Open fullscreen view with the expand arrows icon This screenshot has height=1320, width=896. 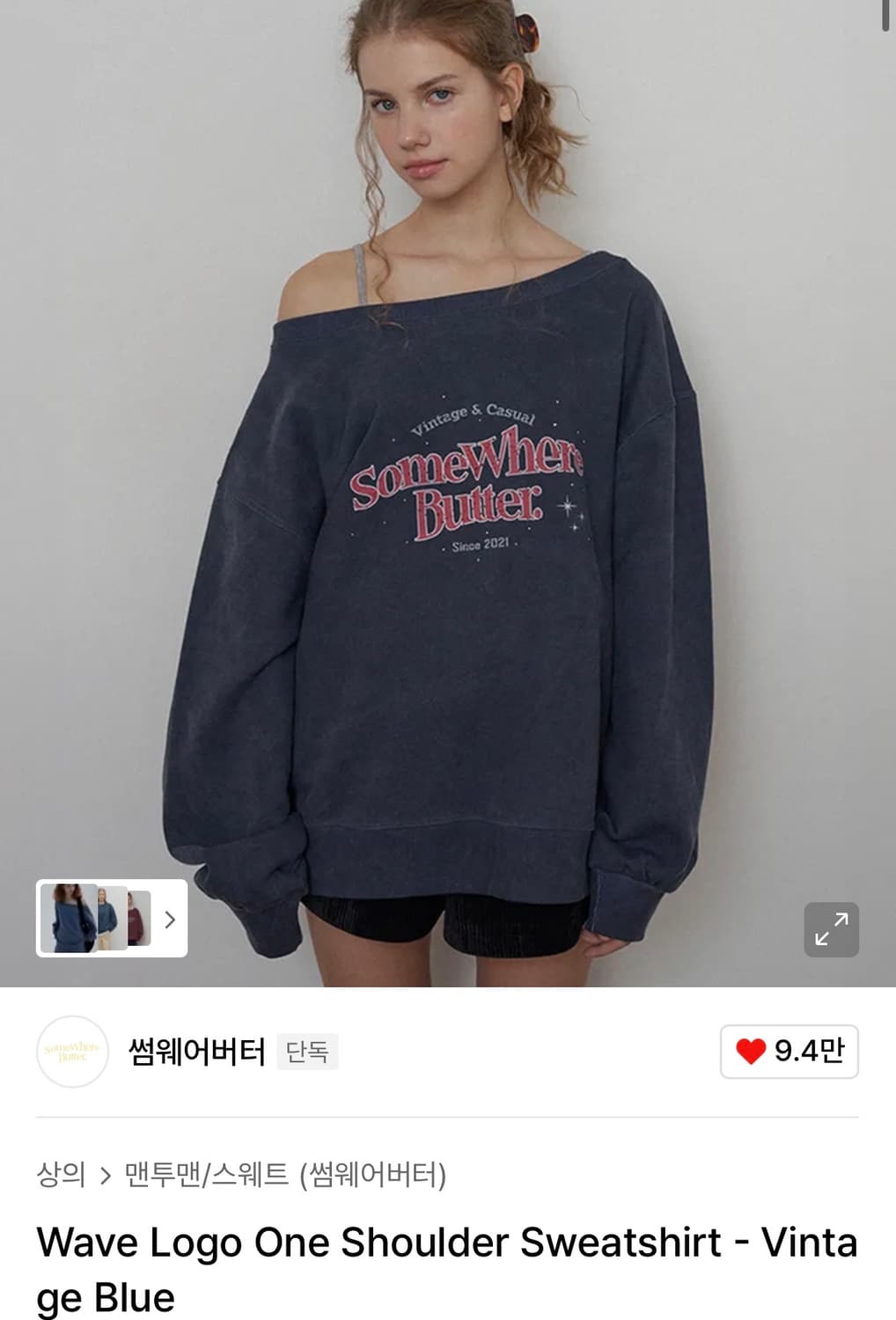point(829,929)
